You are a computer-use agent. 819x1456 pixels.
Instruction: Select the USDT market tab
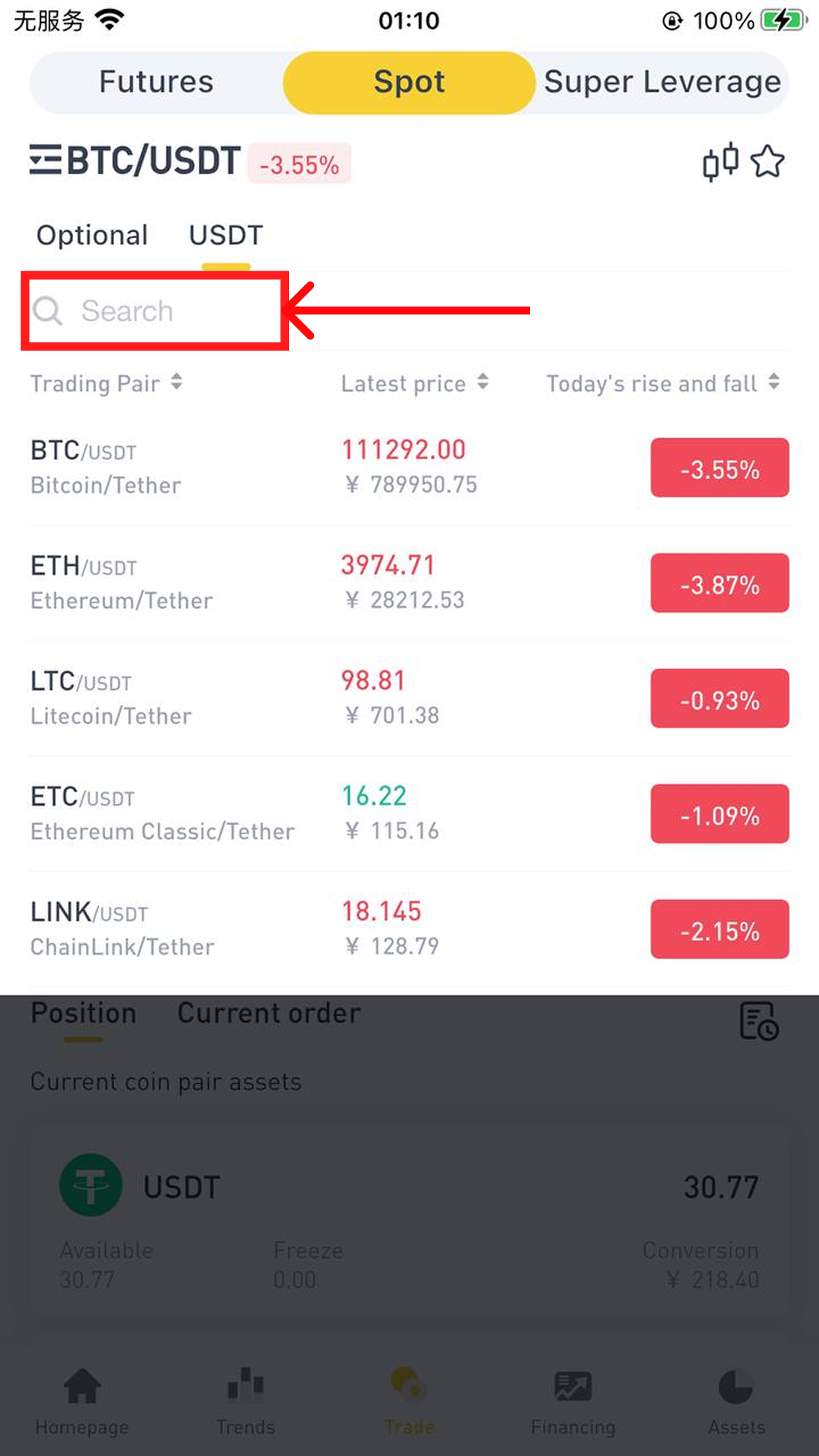coord(226,236)
